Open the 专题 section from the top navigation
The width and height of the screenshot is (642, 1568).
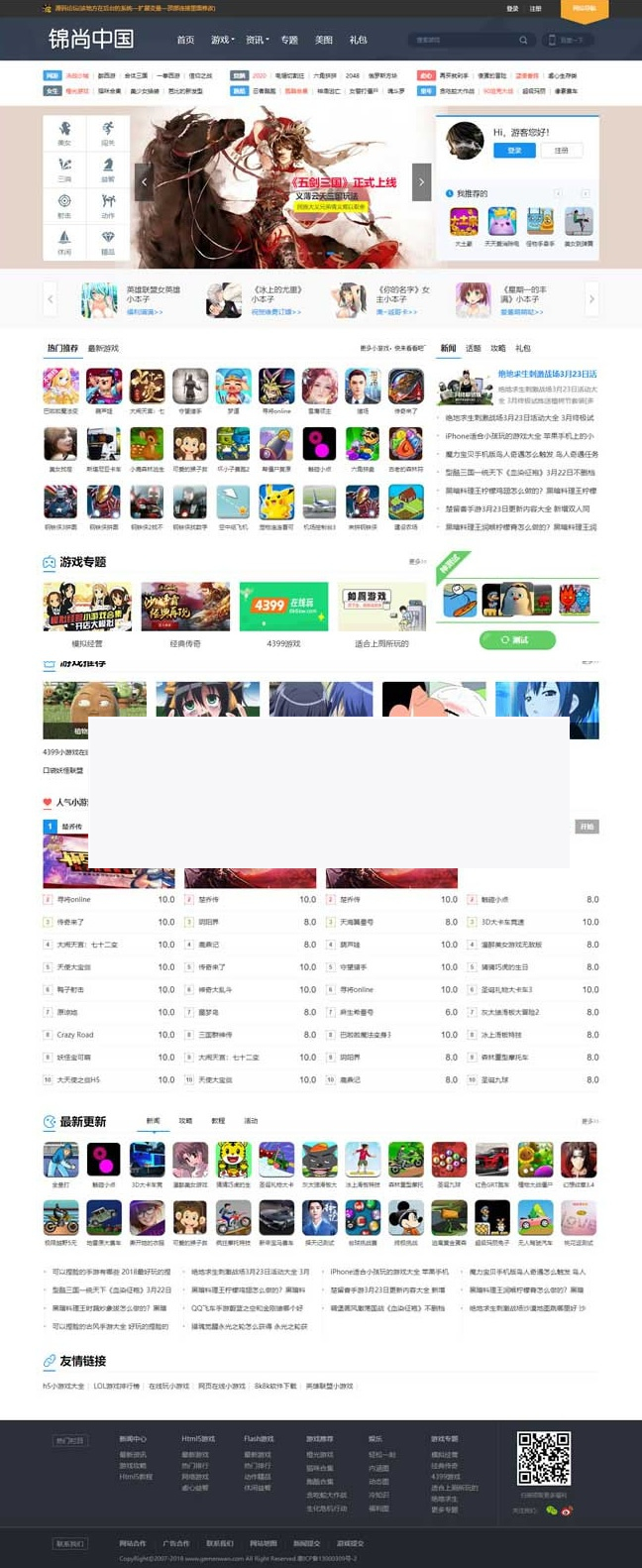[x=289, y=40]
